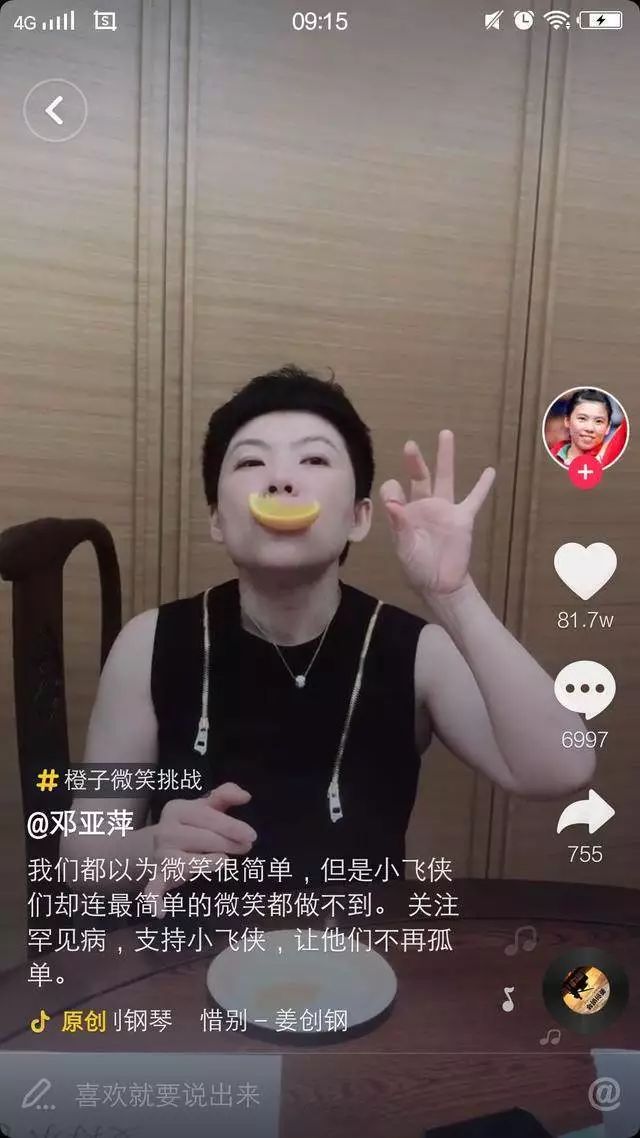Open the spinning music disc
The width and height of the screenshot is (640, 1138).
pyautogui.click(x=585, y=989)
